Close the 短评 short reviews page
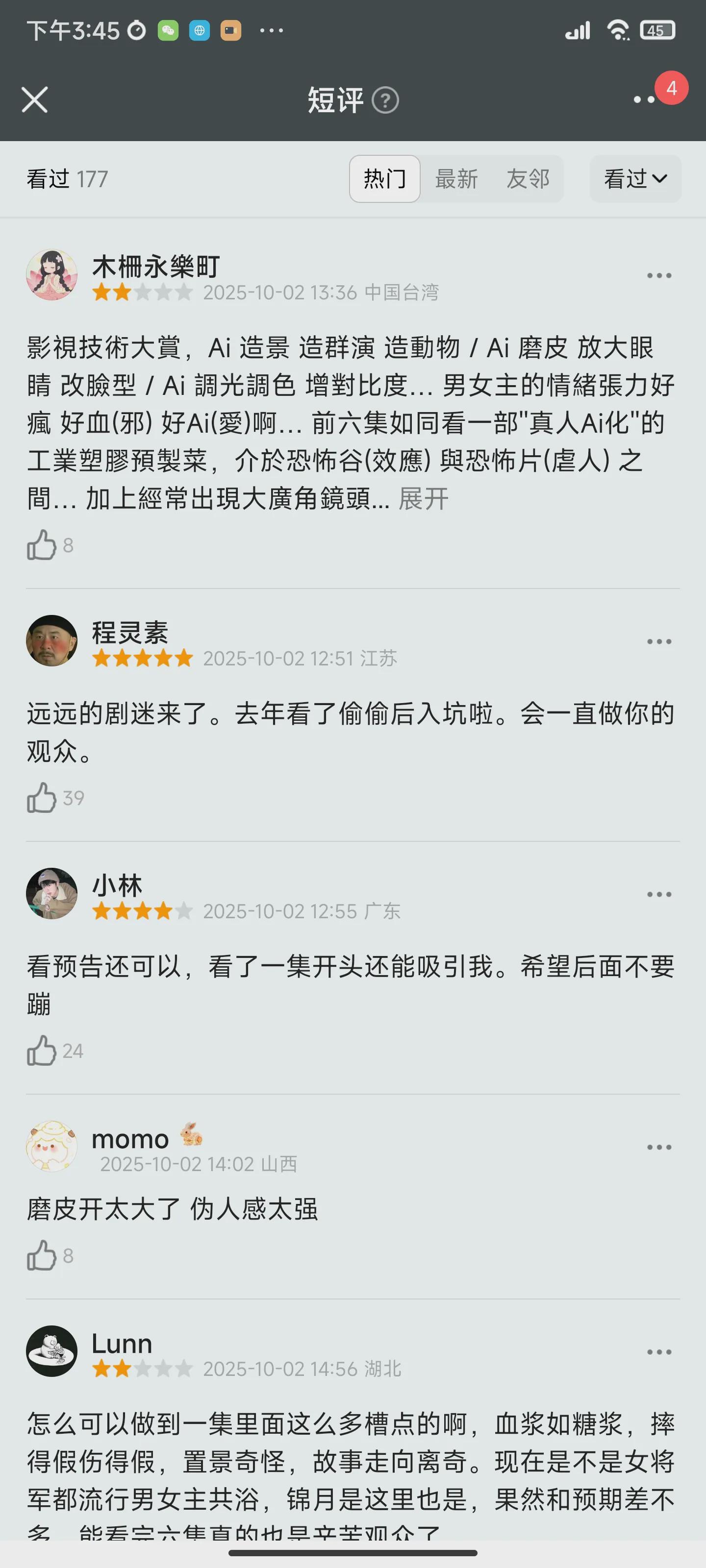This screenshot has height=1568, width=706. pyautogui.click(x=35, y=100)
